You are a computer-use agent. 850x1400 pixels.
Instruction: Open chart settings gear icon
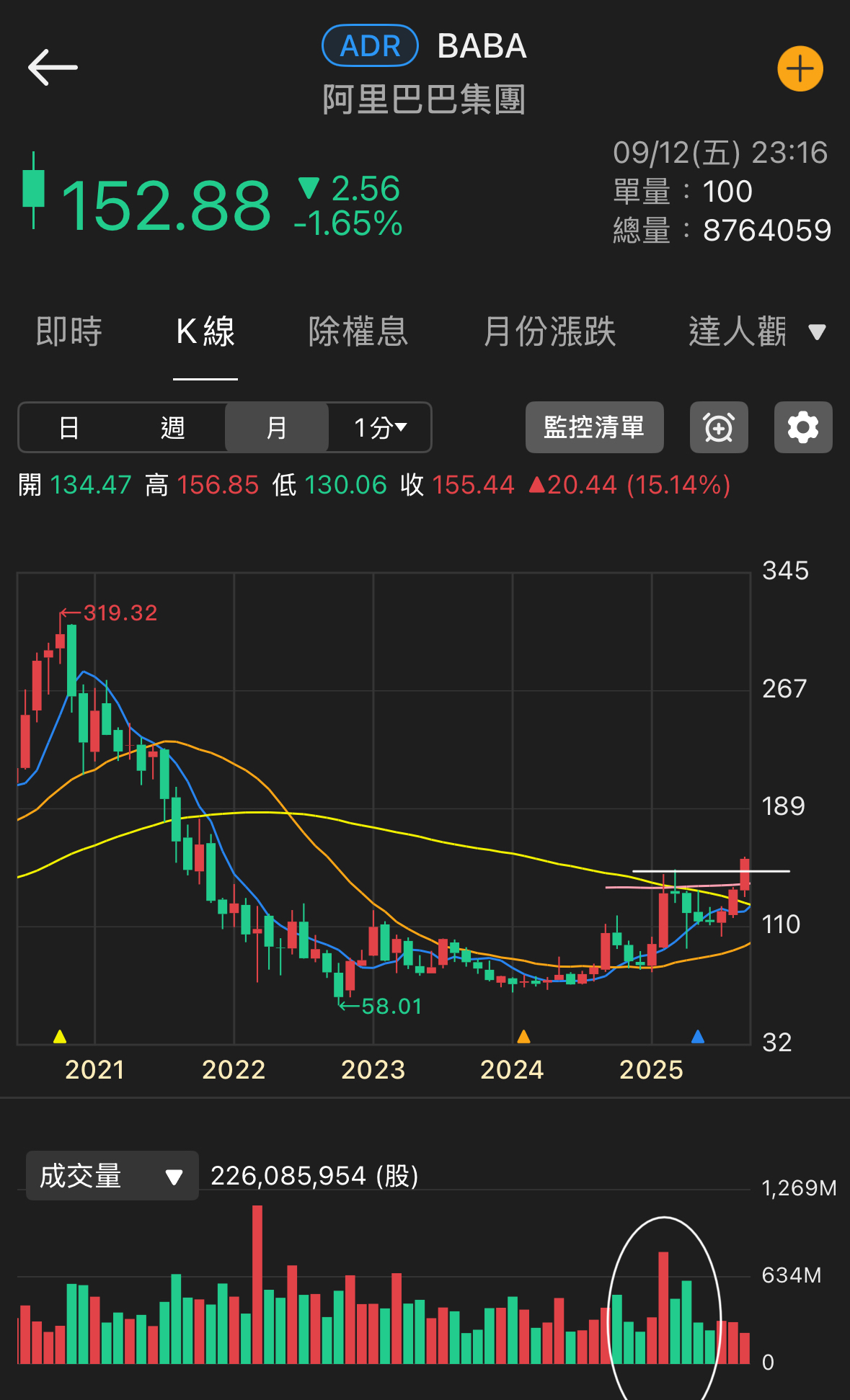pyautogui.click(x=803, y=427)
